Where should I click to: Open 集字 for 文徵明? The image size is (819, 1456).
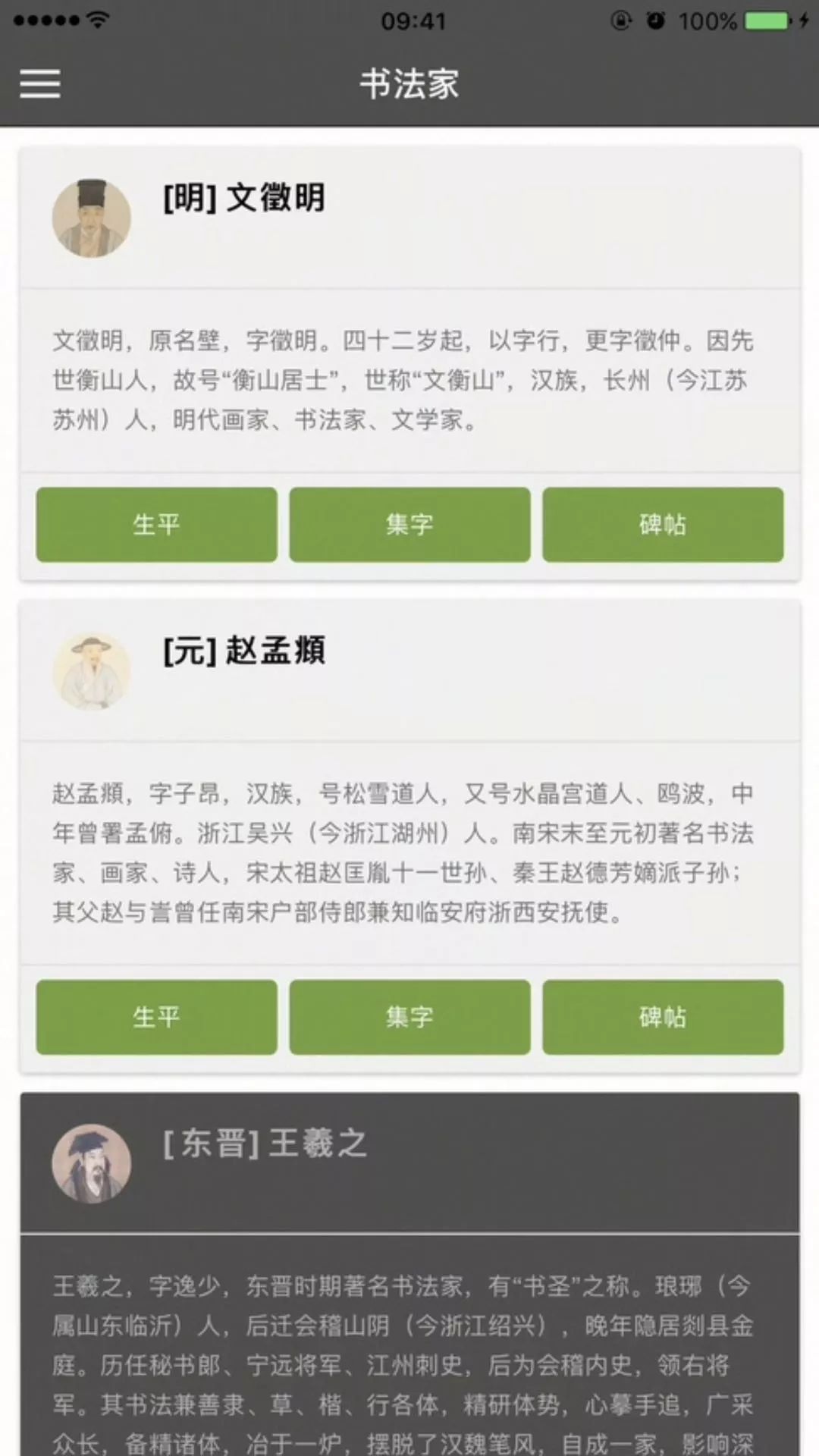coord(409,525)
